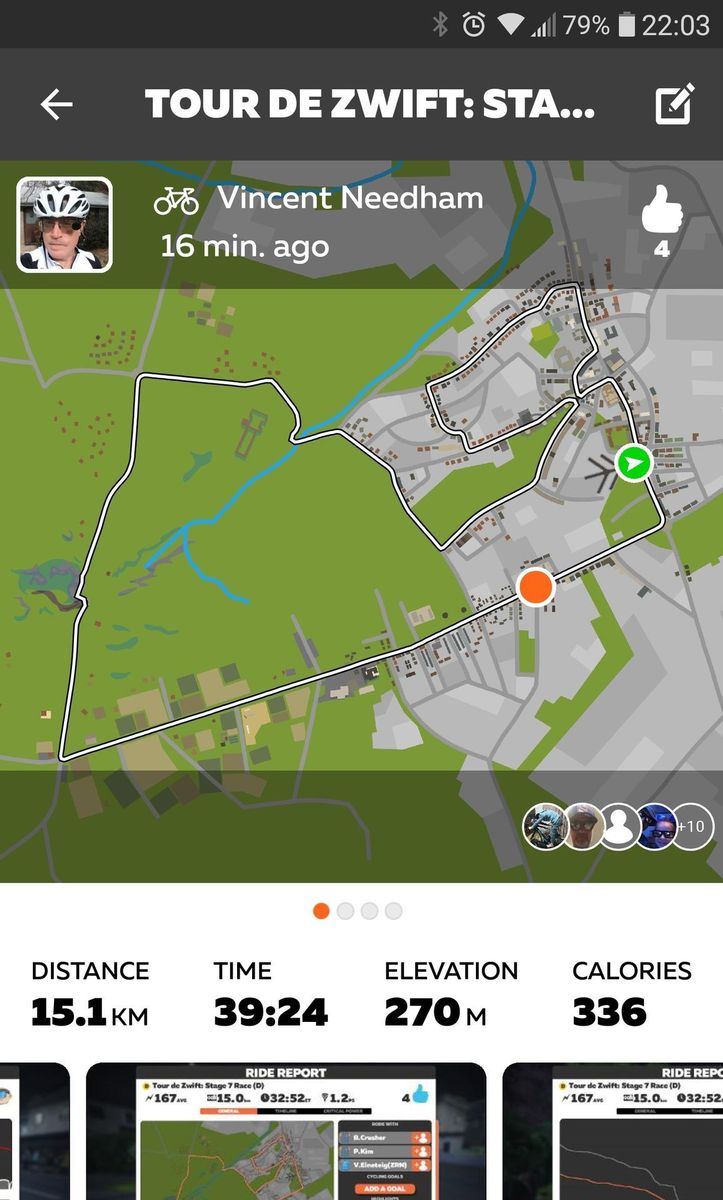The image size is (723, 1200).
Task: View riders in the +10 avatar group
Action: (692, 827)
